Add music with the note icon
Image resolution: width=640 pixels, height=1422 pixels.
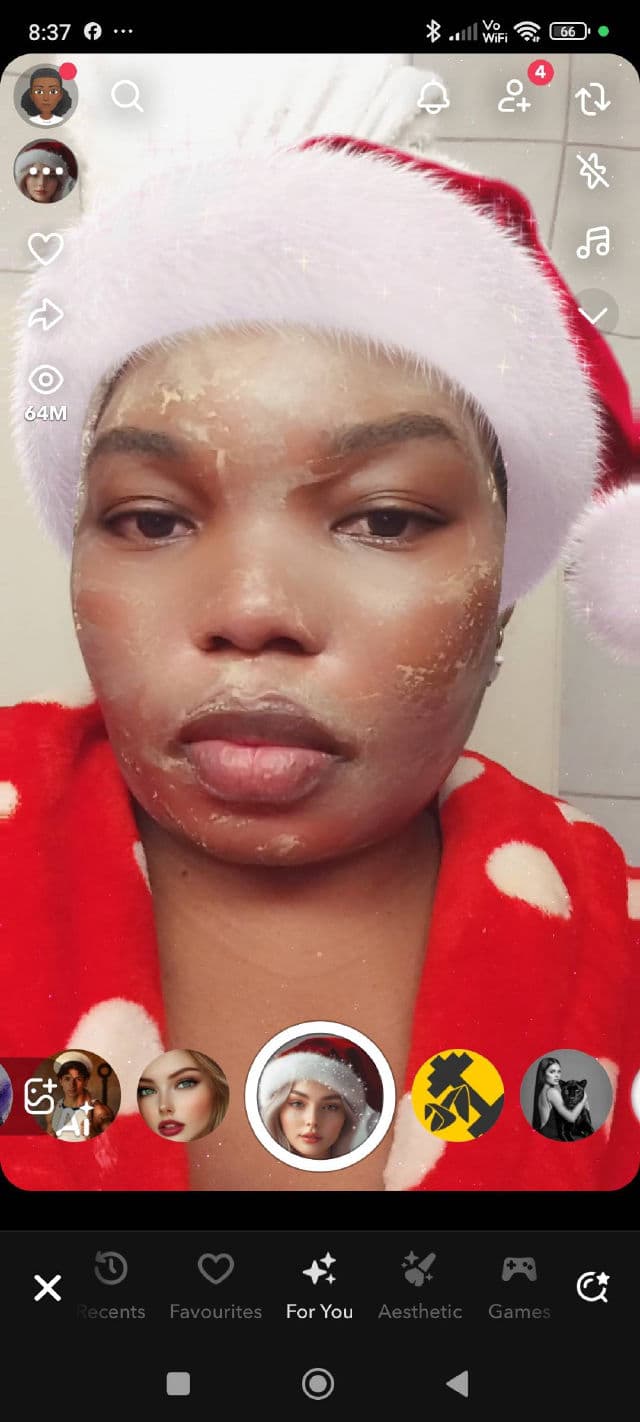(593, 242)
